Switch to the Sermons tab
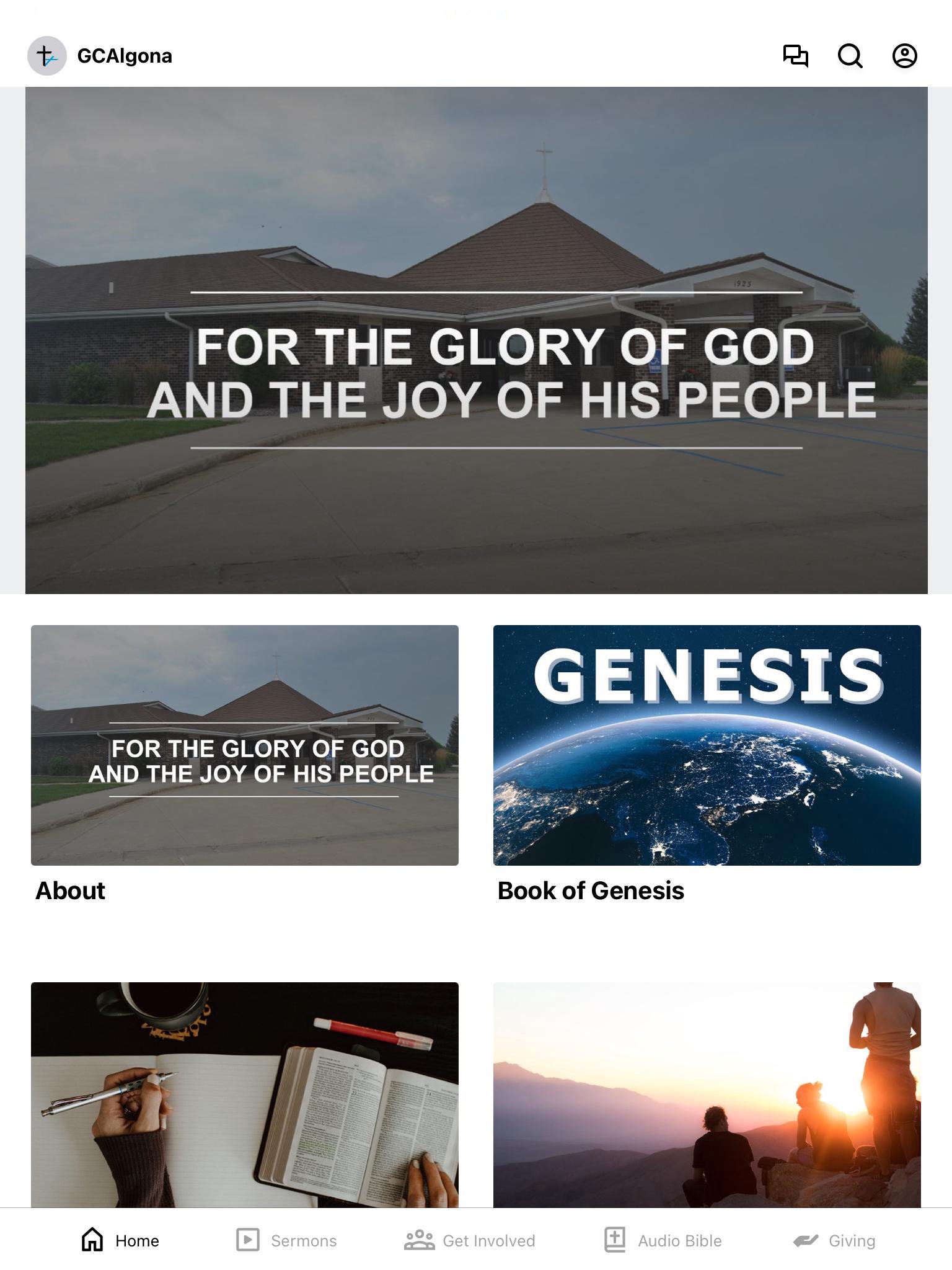 click(x=286, y=1240)
